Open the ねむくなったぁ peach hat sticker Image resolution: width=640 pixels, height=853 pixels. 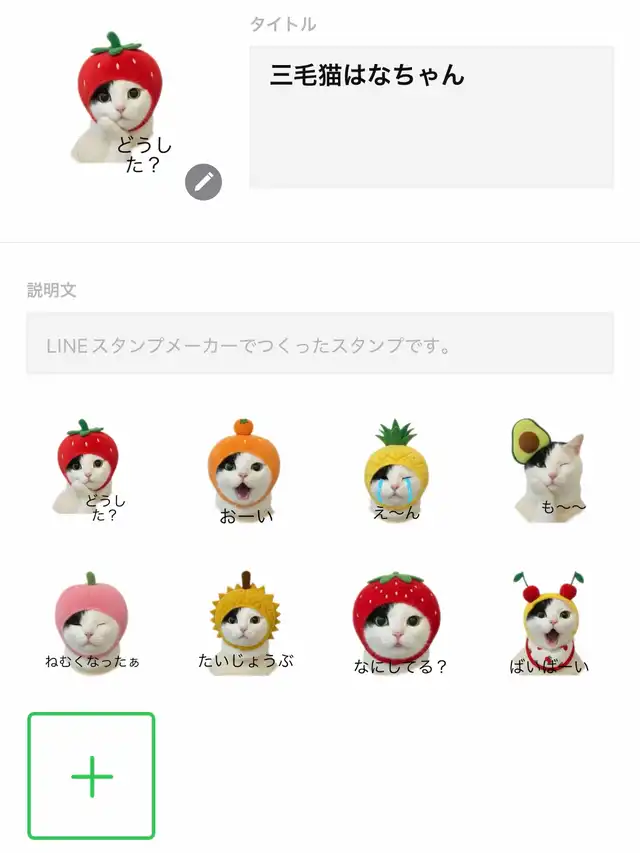pos(91,622)
